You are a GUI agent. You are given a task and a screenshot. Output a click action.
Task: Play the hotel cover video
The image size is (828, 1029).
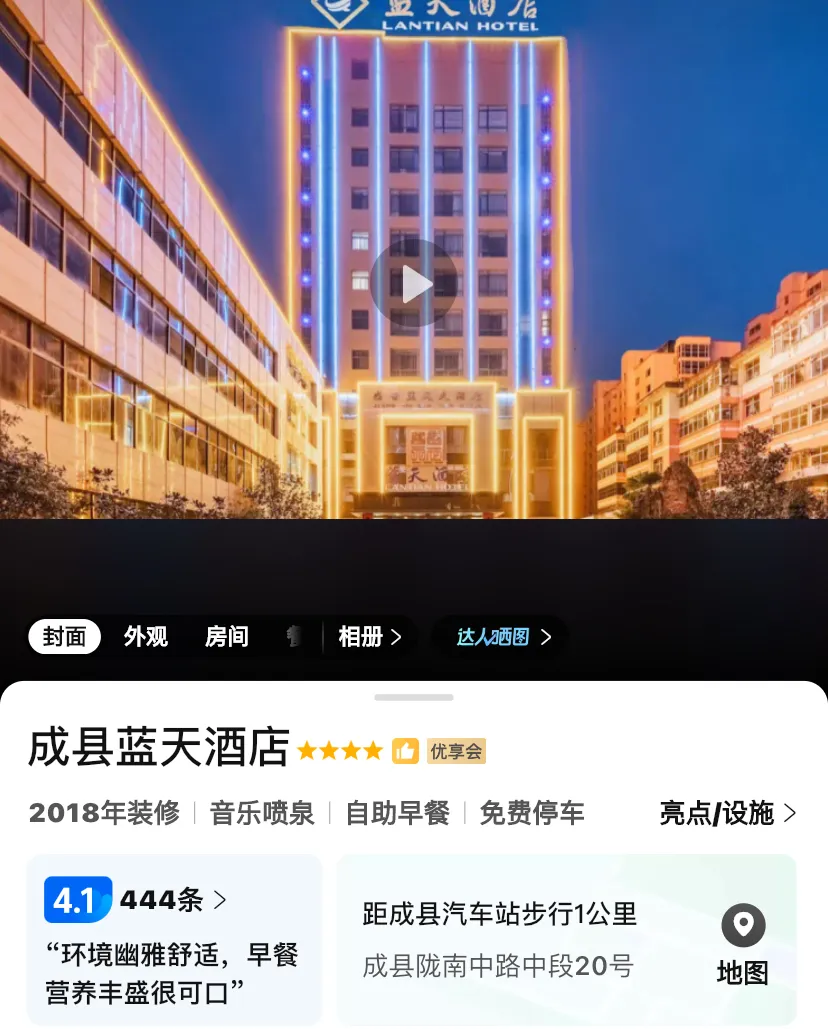[414, 284]
